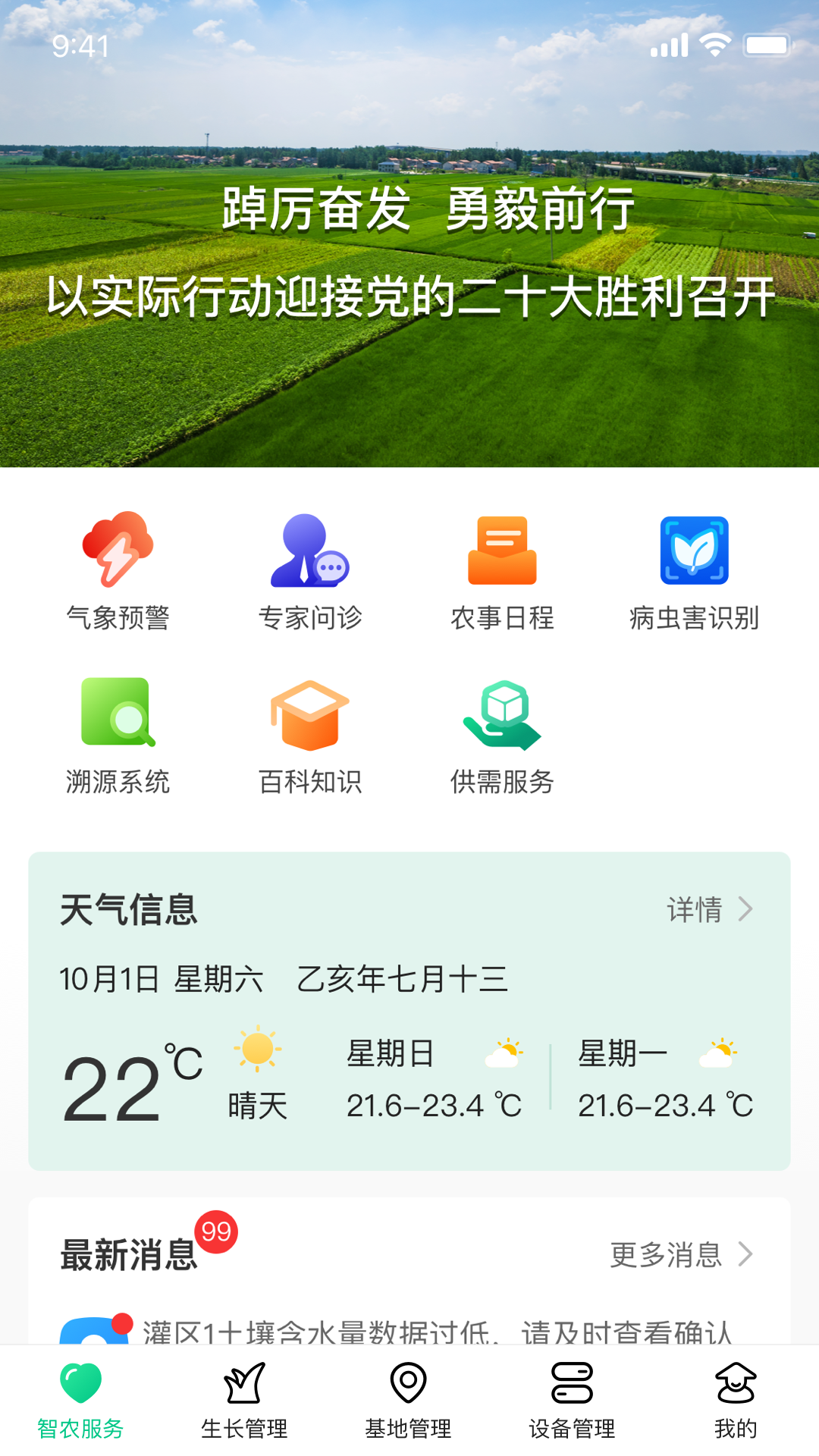819x1456 pixels.
Task: Open the 气象预警 weather alert icon
Action: [x=118, y=571]
